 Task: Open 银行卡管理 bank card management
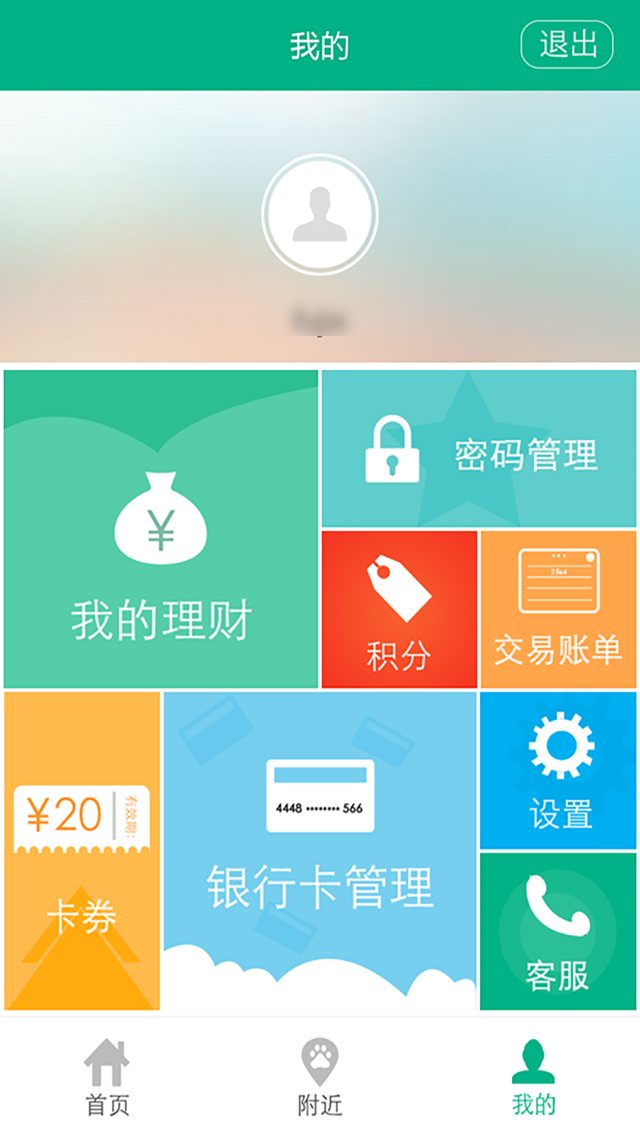click(320, 850)
